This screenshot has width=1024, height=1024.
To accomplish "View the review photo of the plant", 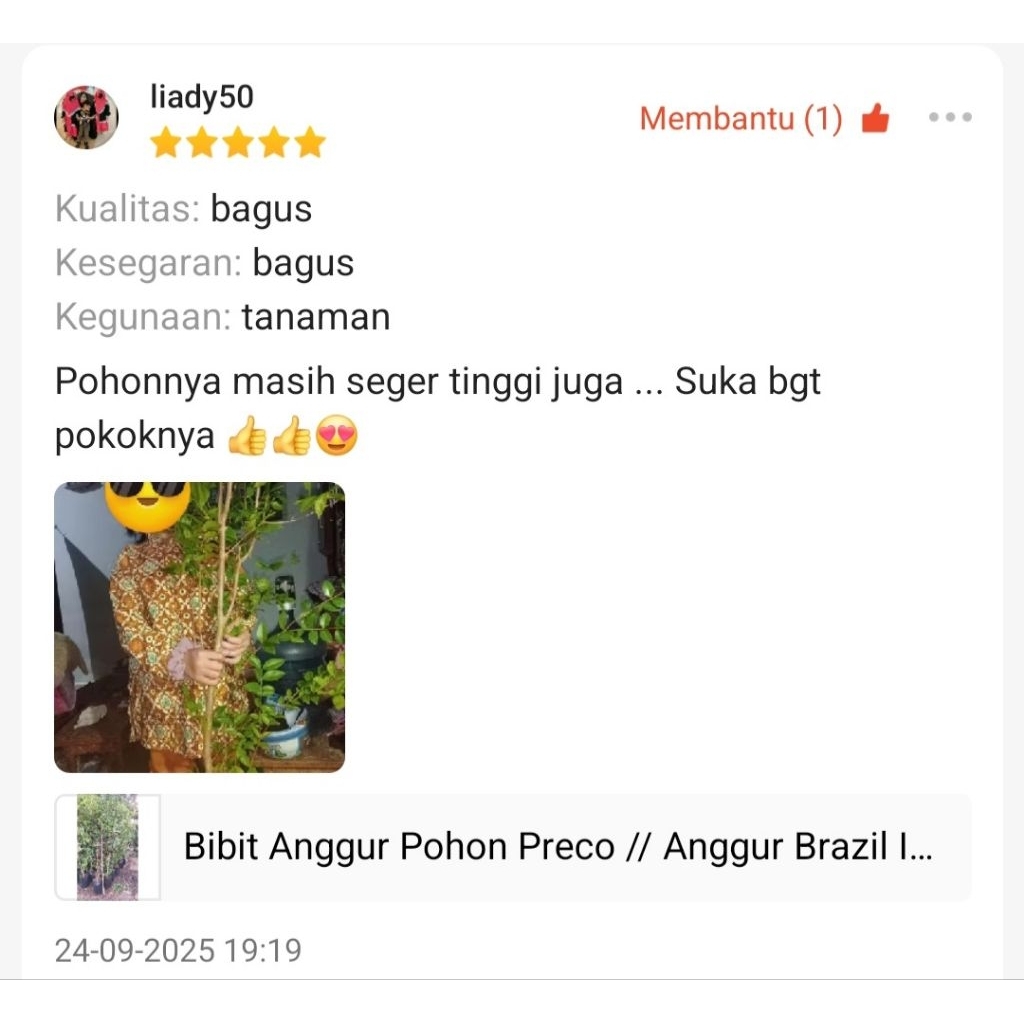I will click(x=199, y=627).
